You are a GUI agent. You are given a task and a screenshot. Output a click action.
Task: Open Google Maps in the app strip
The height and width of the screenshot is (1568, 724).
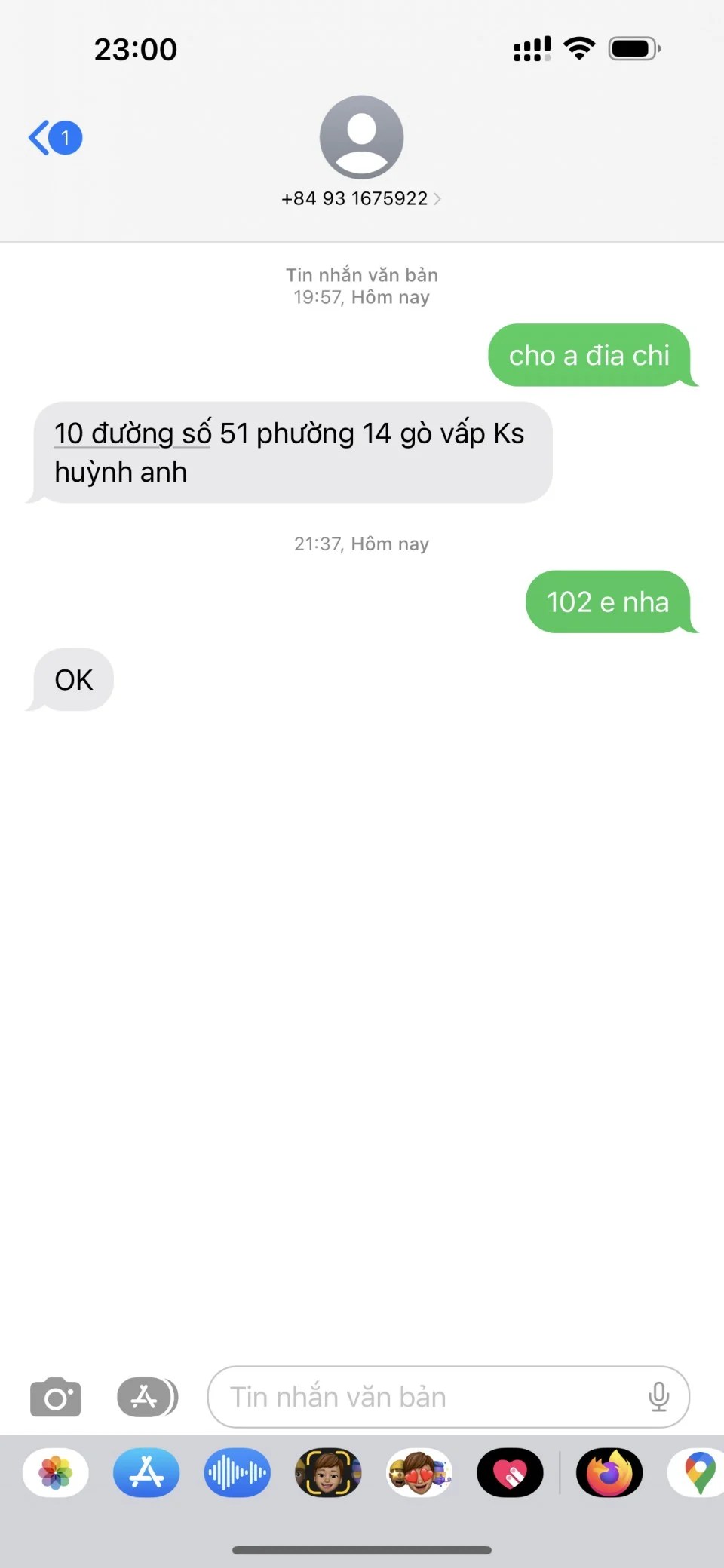tap(698, 1472)
